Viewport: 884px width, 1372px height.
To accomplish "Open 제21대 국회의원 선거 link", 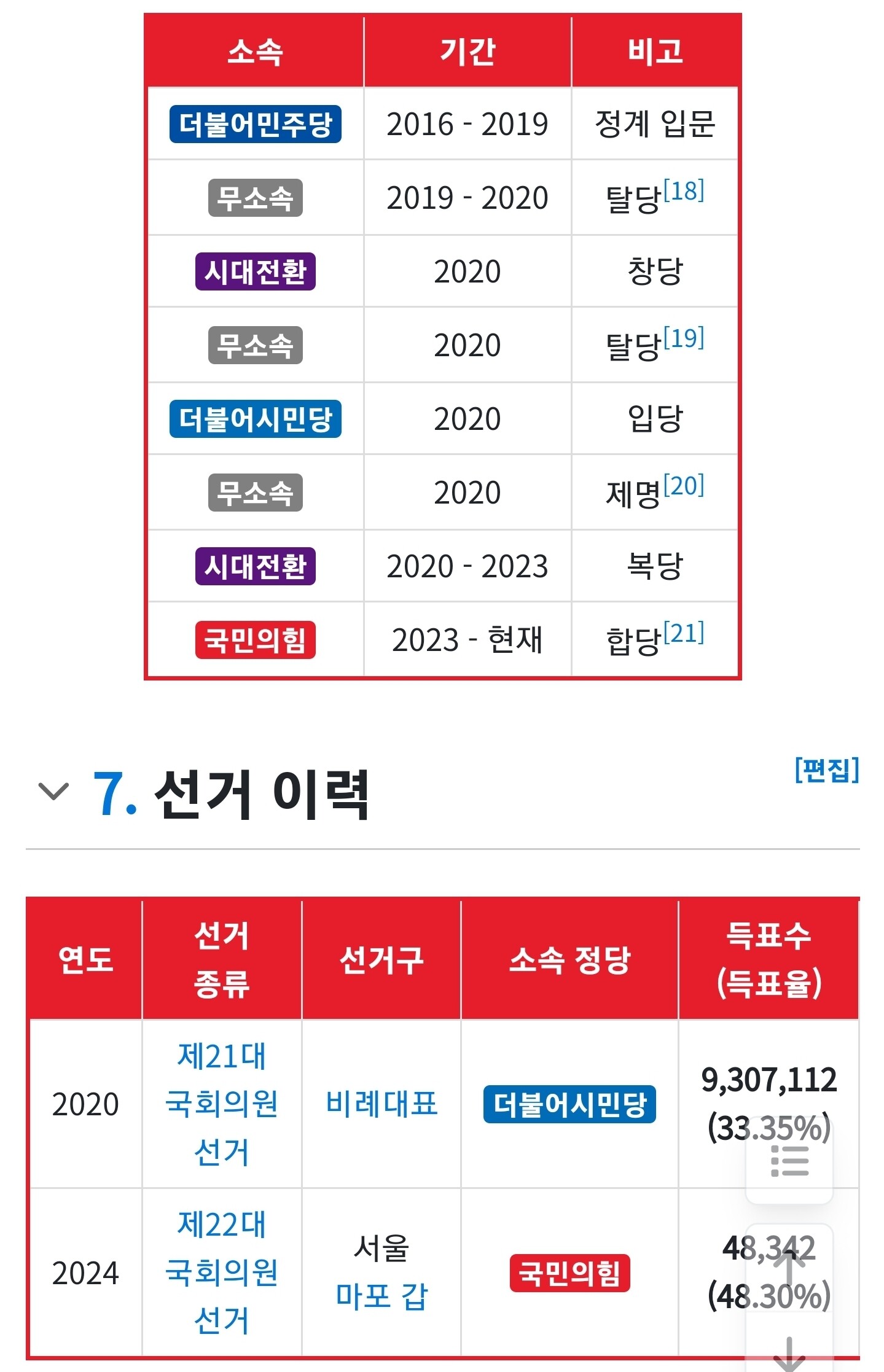I will pos(222,1104).
